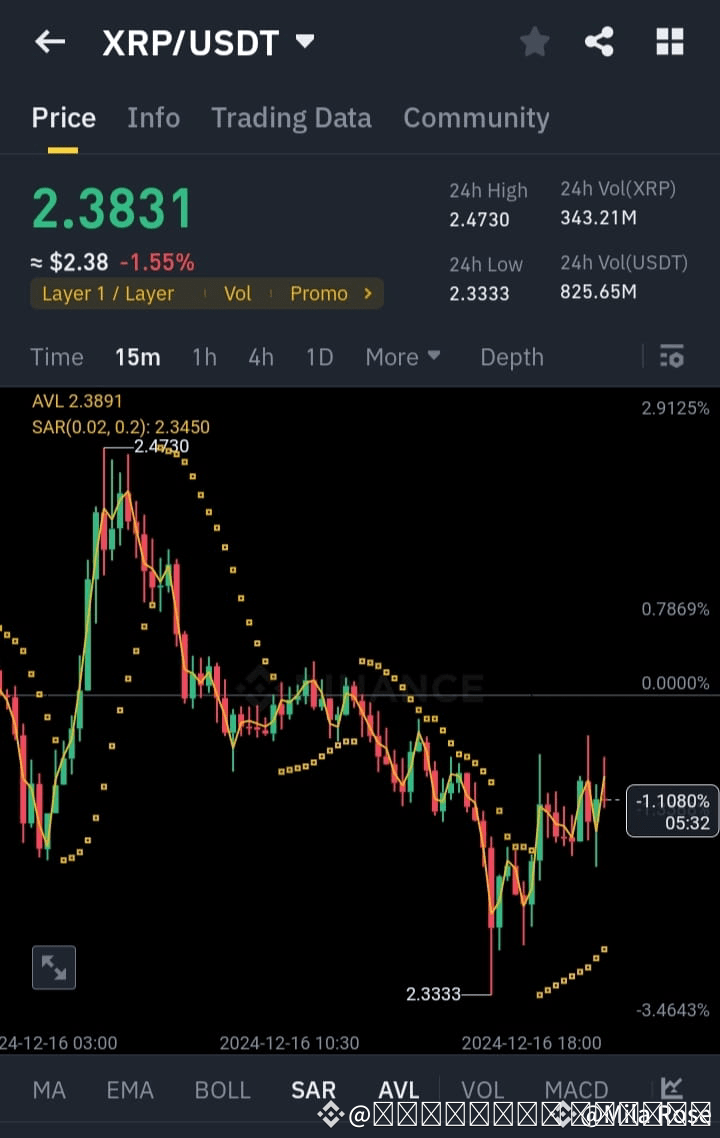The image size is (720, 1138).
Task: Favorite XRP/USDT with the star icon
Action: pos(534,41)
